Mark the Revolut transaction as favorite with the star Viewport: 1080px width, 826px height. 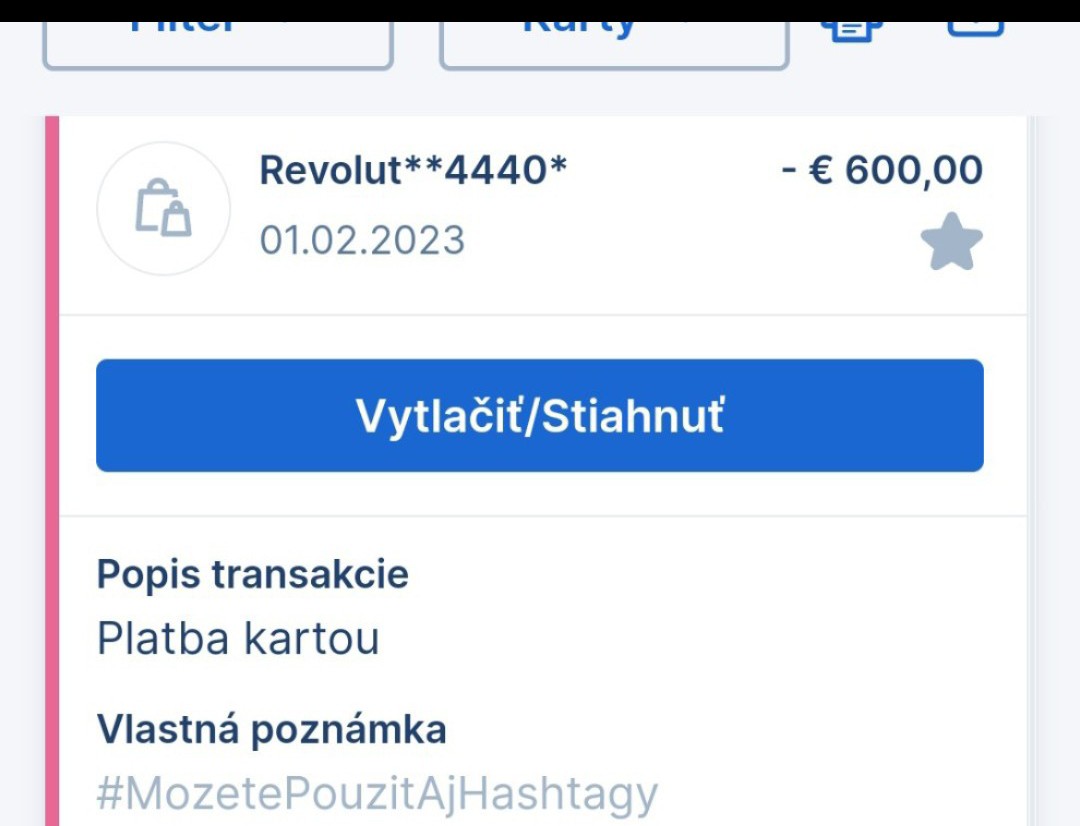[x=950, y=243]
